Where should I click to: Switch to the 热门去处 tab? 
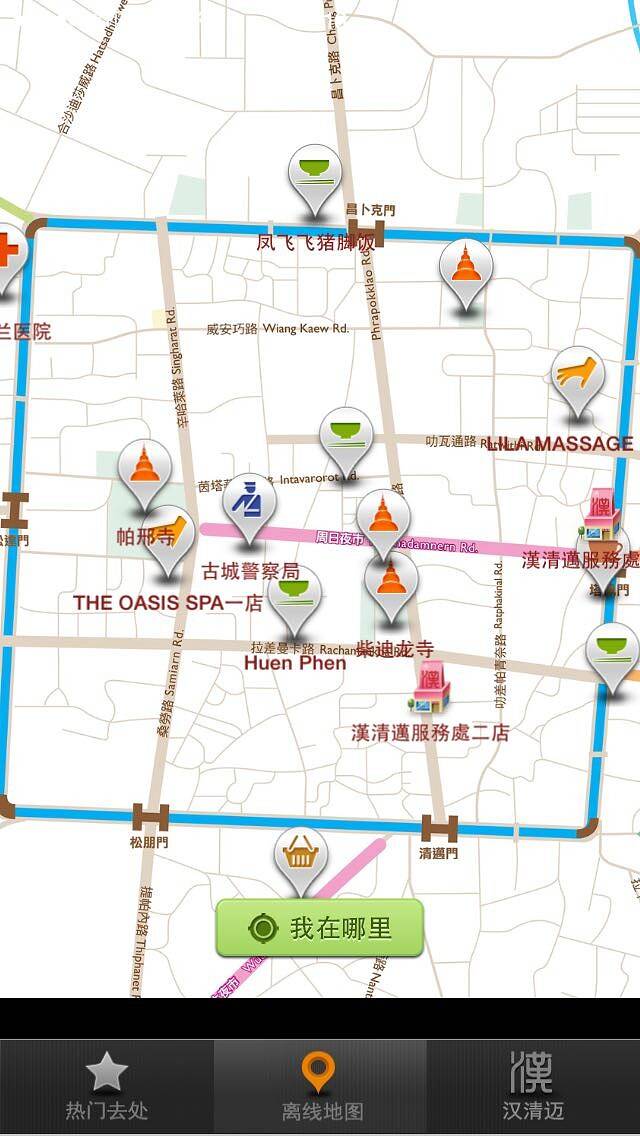[x=106, y=1087]
